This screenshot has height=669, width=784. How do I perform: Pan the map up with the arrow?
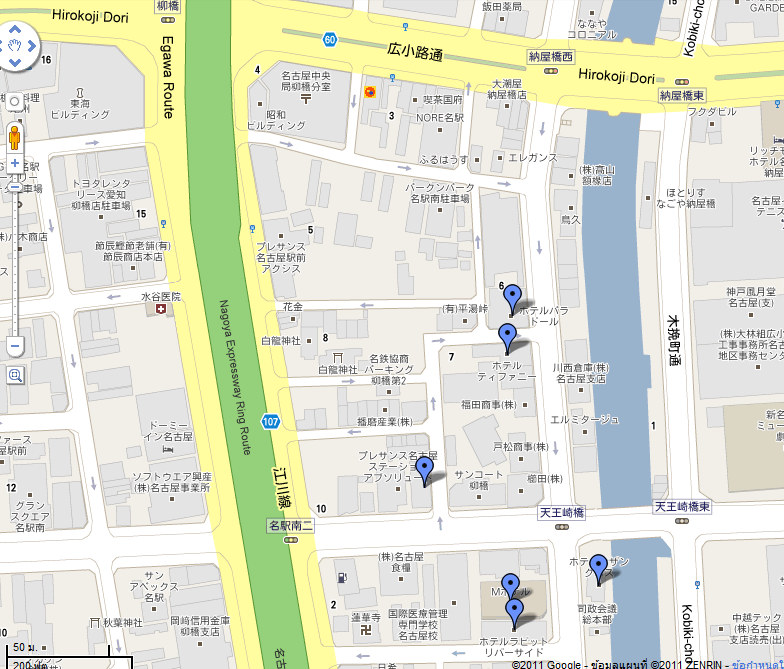tap(15, 28)
